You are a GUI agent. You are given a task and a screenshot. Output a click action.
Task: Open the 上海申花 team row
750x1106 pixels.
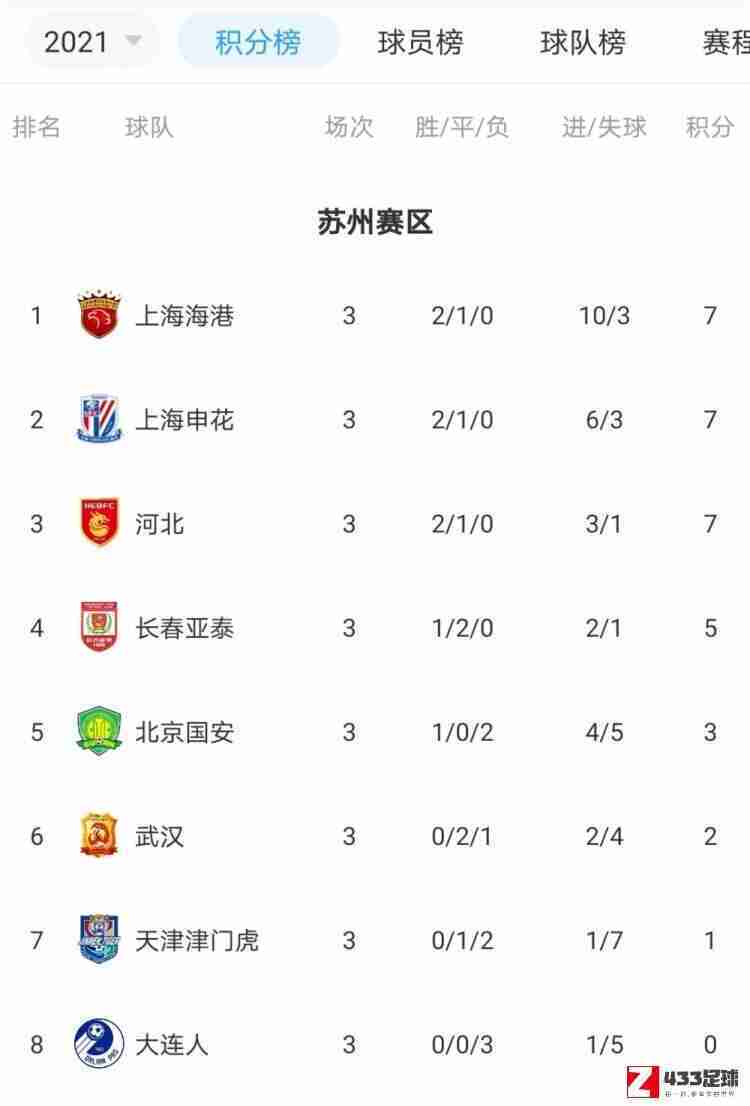pos(184,420)
